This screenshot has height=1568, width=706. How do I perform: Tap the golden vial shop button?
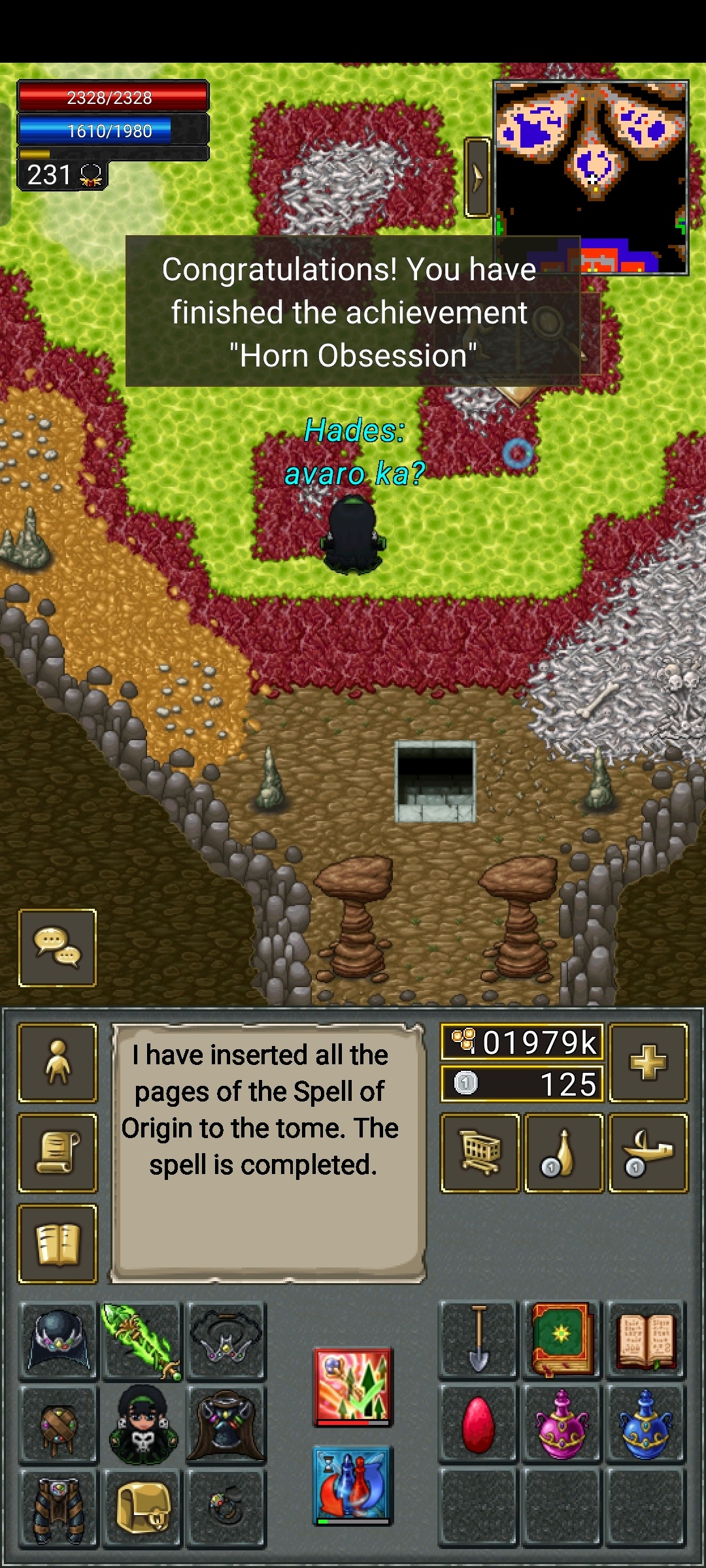(563, 1153)
